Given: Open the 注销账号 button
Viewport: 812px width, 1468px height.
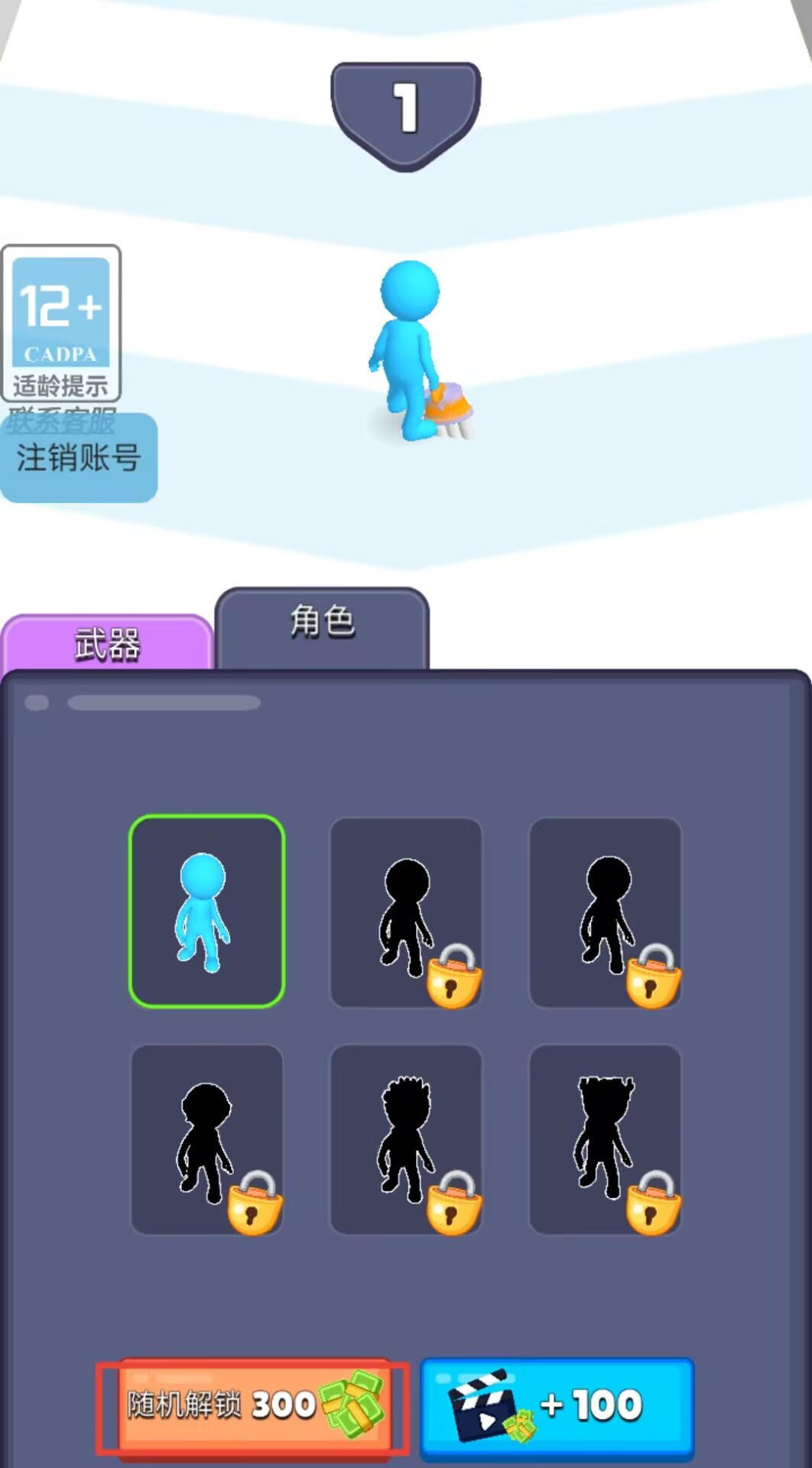Looking at the screenshot, I should [79, 460].
